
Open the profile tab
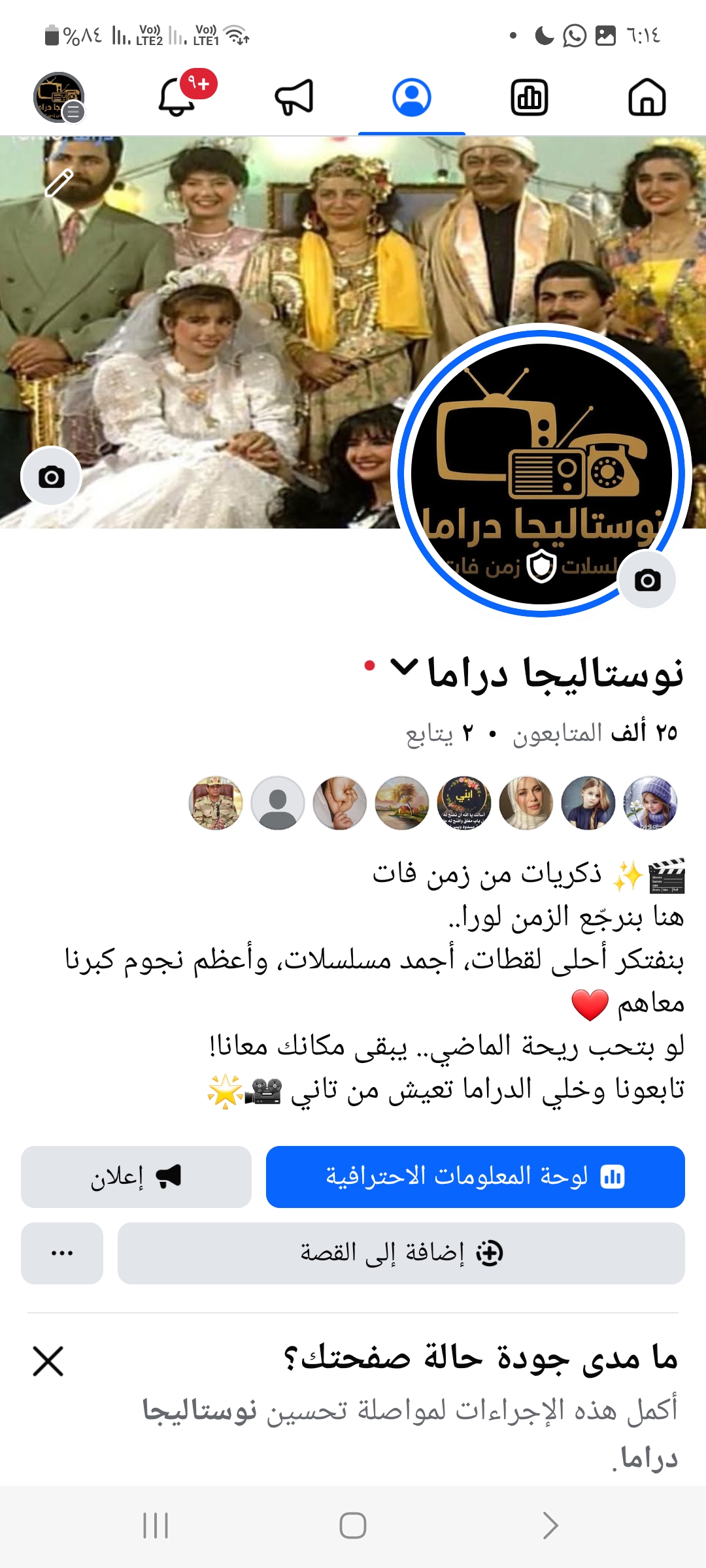tap(411, 98)
